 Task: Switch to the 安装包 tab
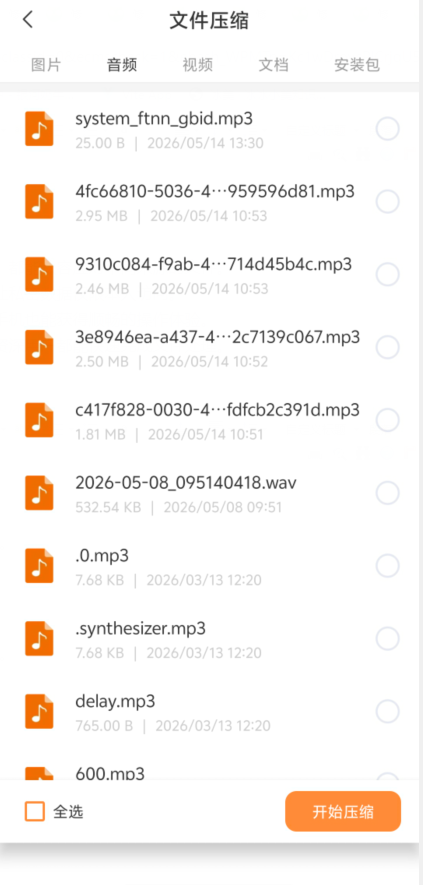coord(357,65)
